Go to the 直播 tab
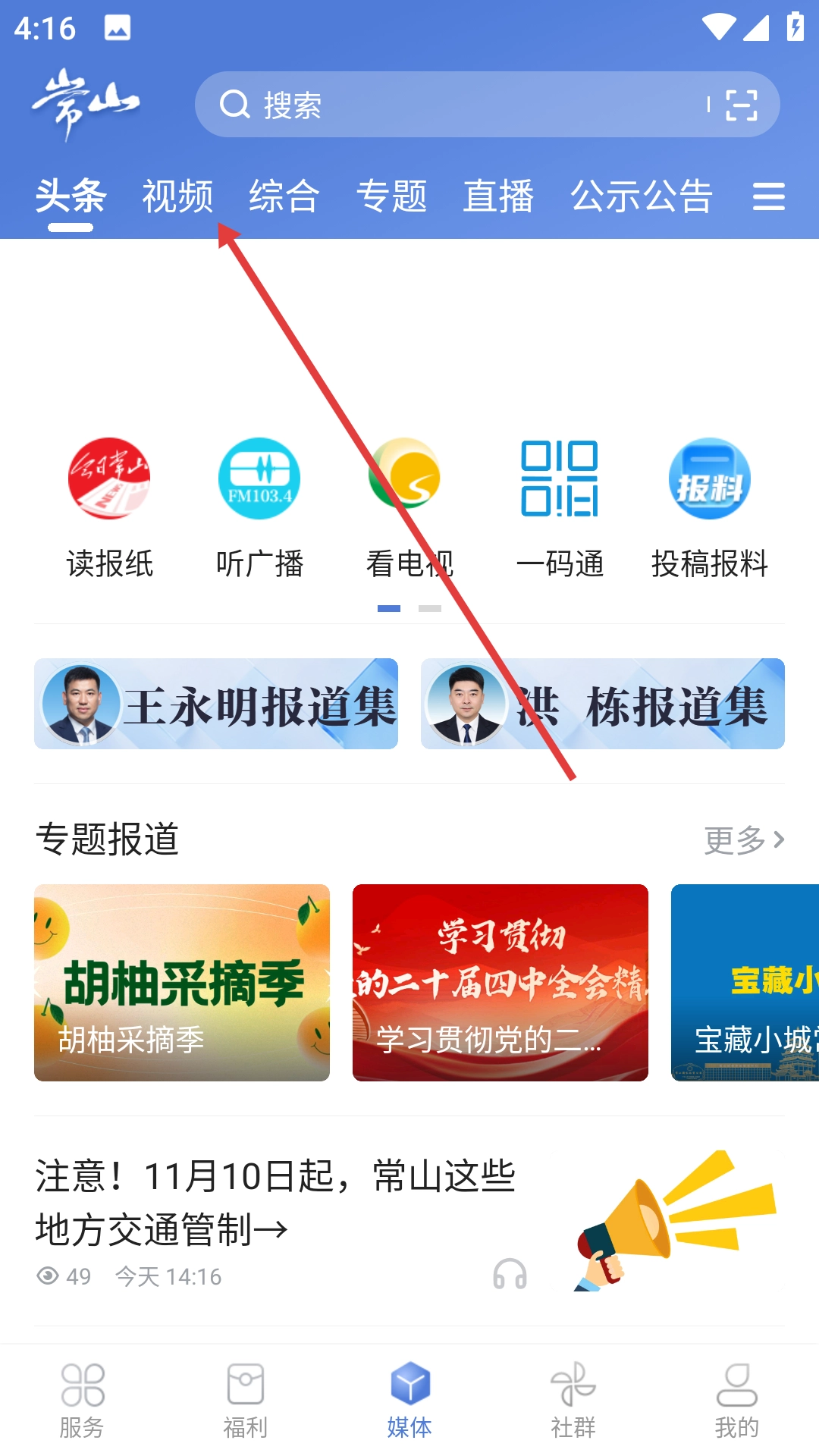Image resolution: width=819 pixels, height=1456 pixels. point(498,196)
